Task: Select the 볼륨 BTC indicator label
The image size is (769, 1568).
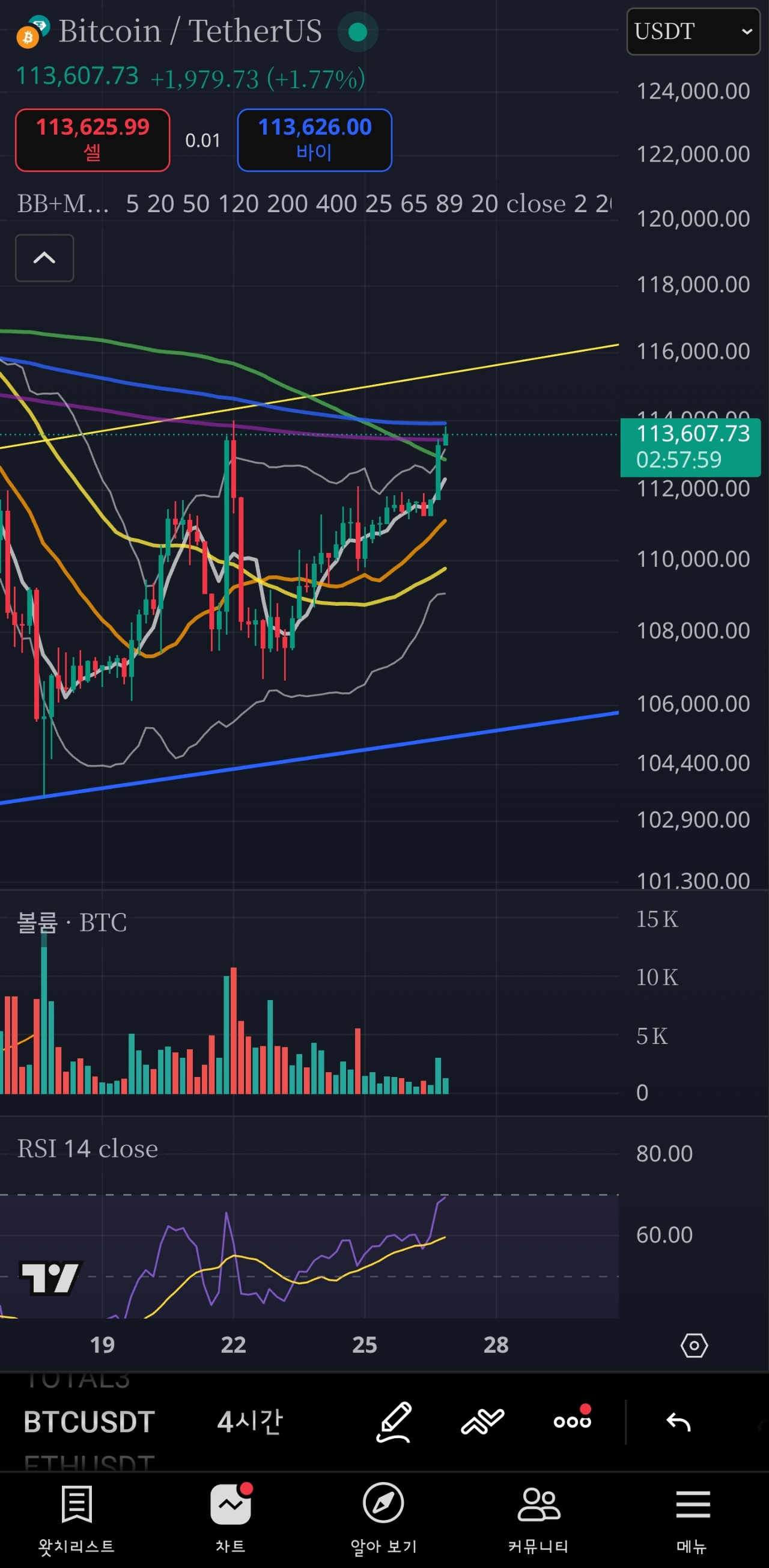Action: [x=71, y=923]
